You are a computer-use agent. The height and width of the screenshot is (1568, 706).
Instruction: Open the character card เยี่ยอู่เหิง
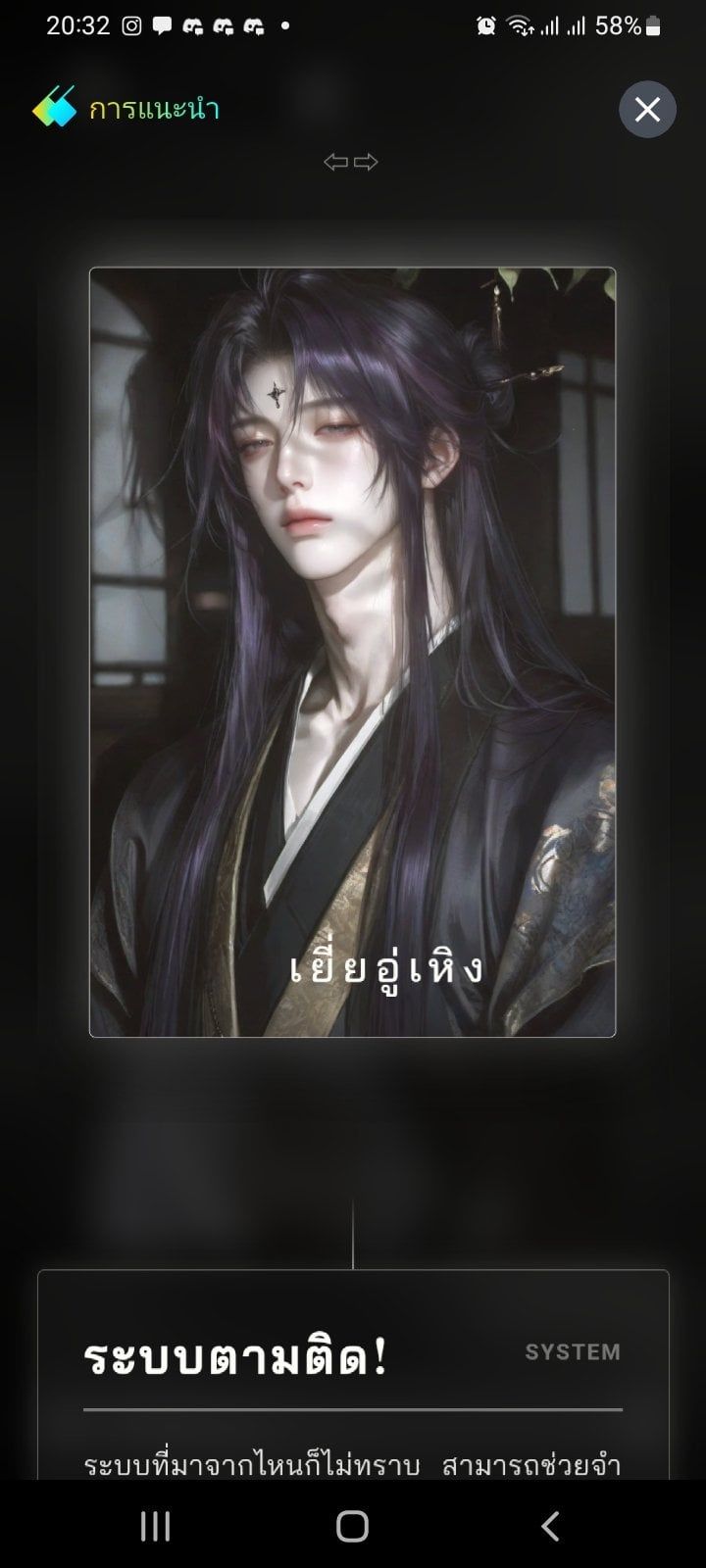click(x=353, y=652)
